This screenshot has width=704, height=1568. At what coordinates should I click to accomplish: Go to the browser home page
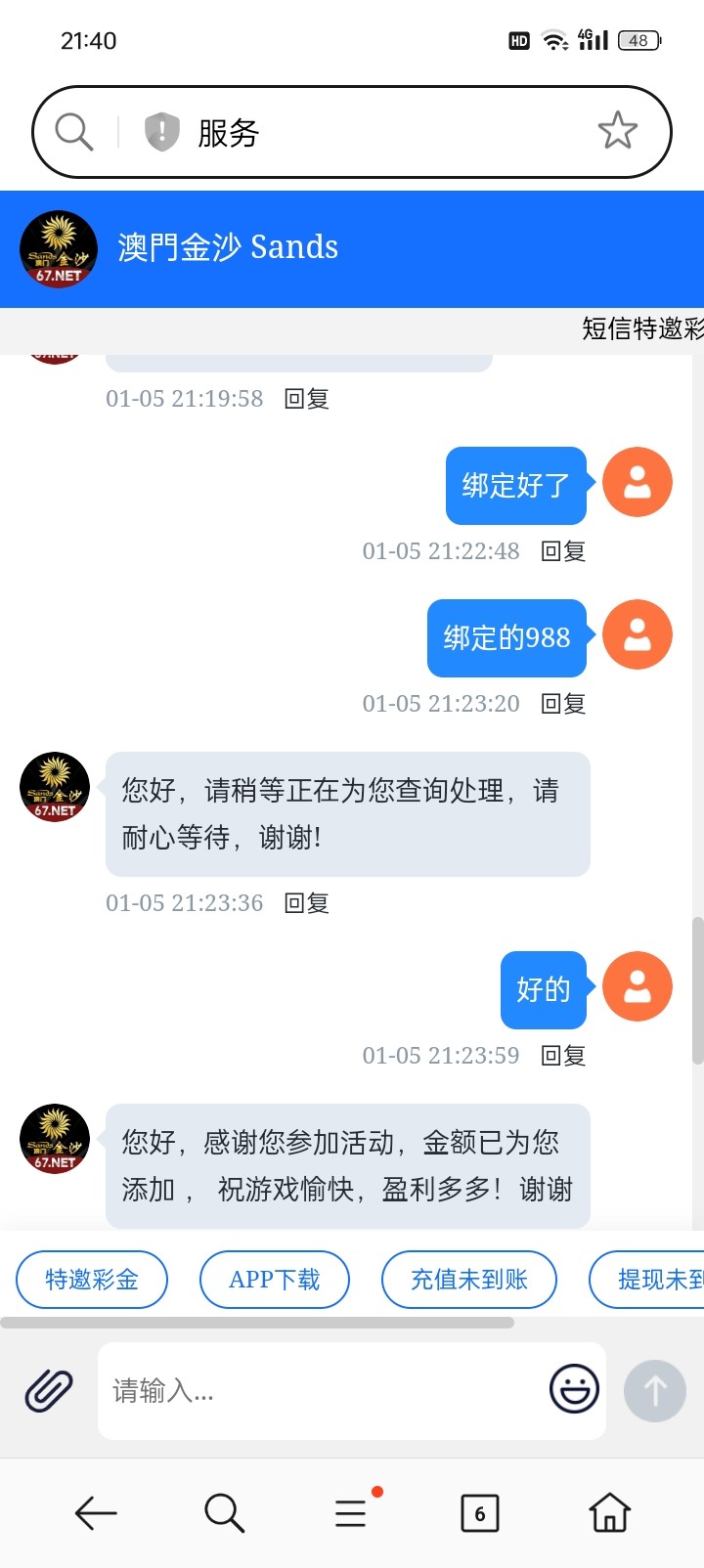pos(609,1512)
